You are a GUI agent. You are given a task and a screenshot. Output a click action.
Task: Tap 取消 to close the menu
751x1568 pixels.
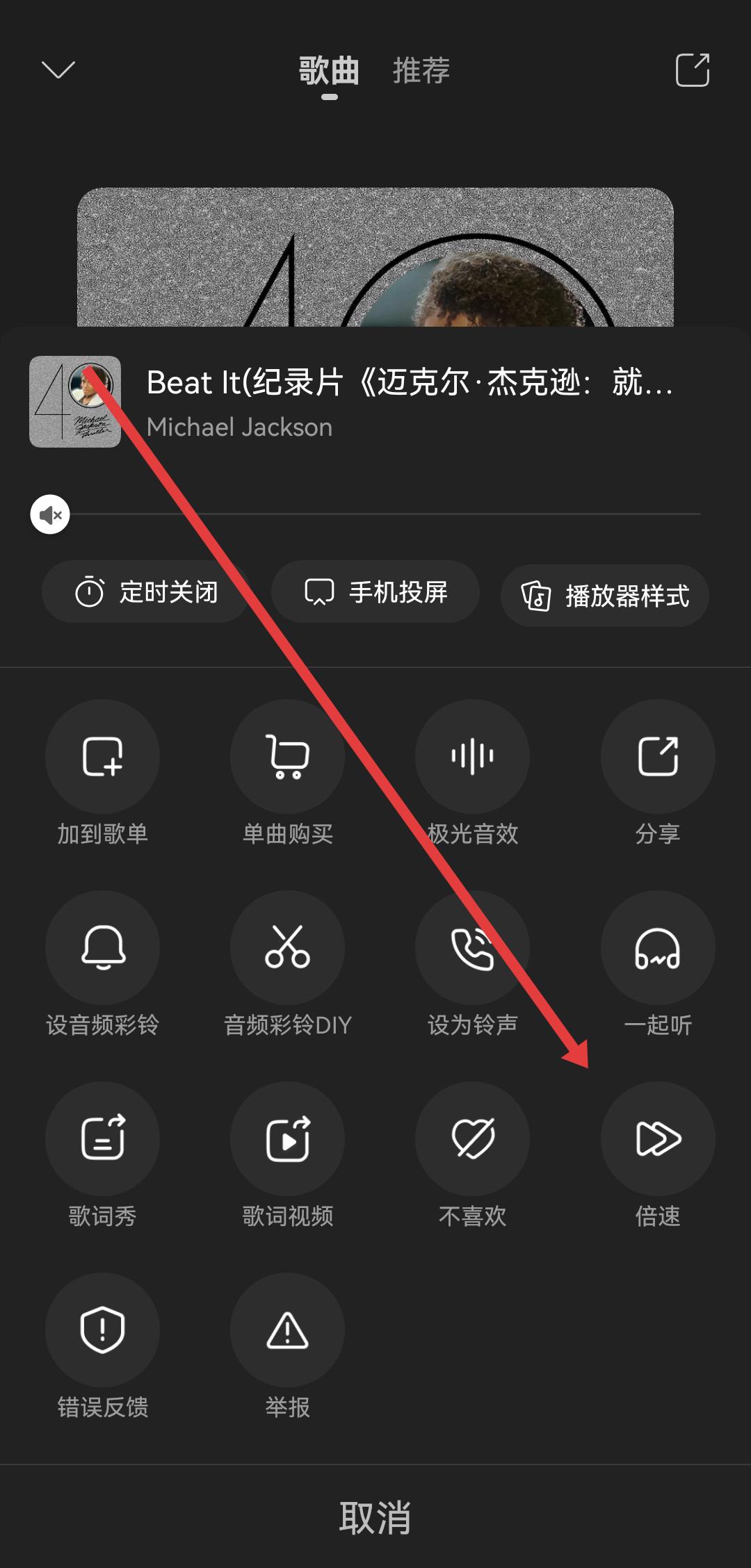(375, 1517)
